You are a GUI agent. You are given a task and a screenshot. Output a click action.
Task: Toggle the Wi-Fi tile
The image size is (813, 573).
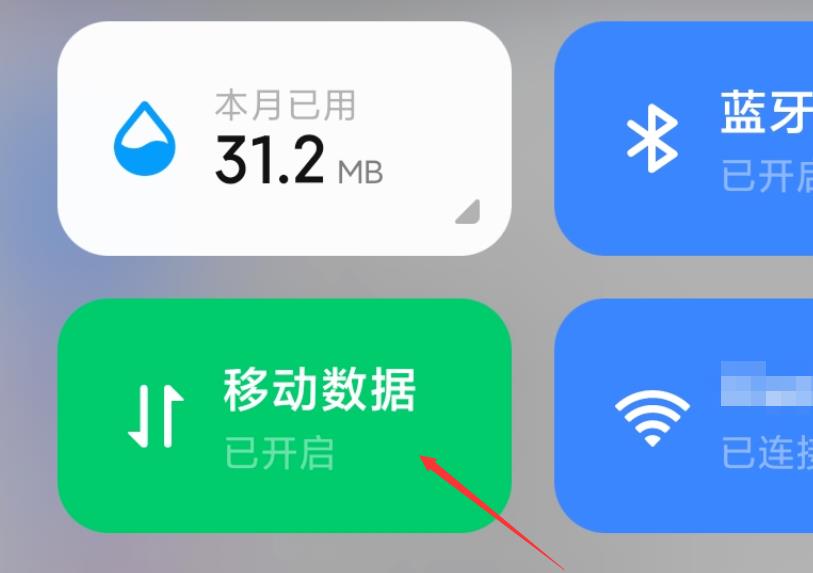[684, 415]
